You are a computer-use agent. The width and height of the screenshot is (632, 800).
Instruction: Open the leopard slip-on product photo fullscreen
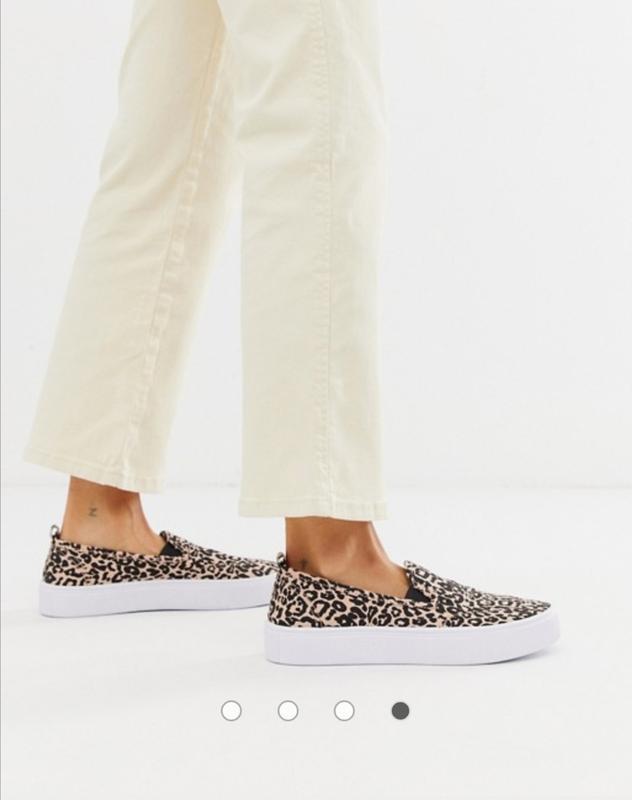(316, 340)
